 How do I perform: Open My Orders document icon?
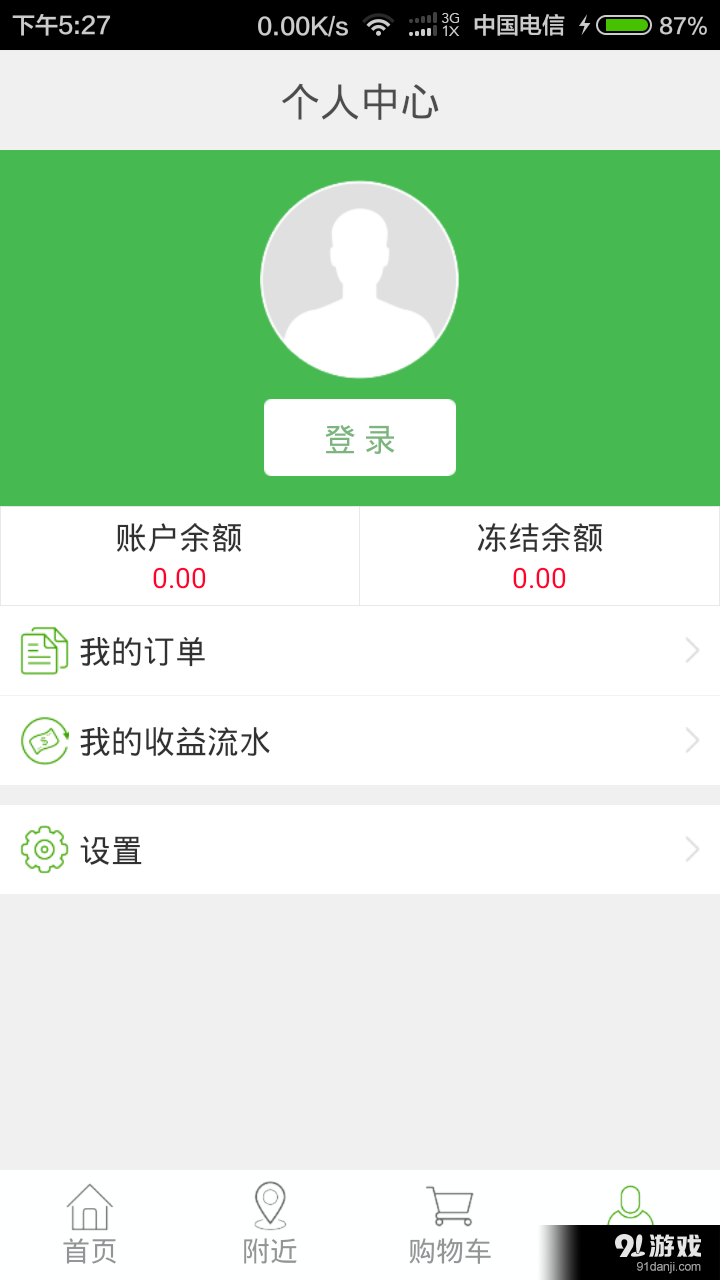(x=42, y=650)
